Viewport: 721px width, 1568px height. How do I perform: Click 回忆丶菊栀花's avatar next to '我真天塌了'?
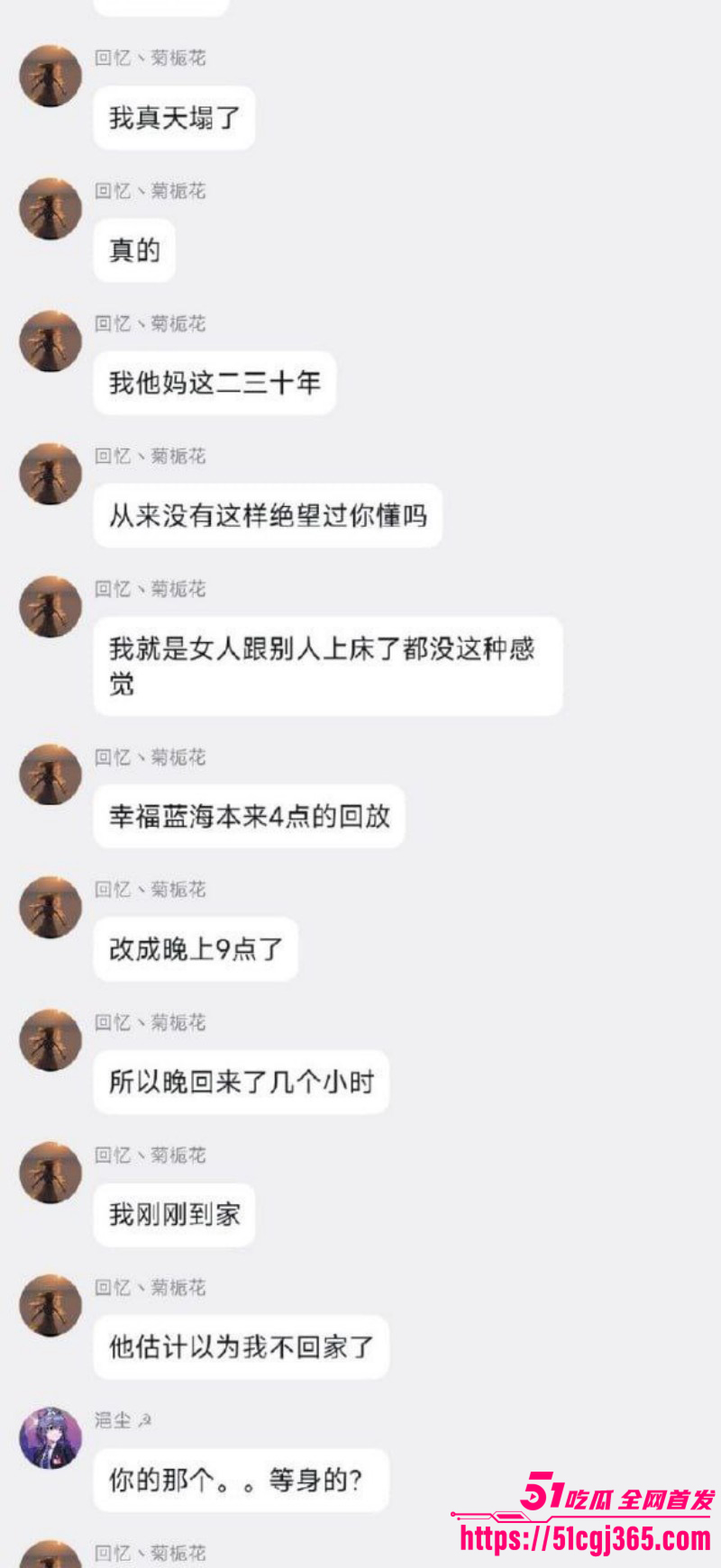tap(50, 76)
